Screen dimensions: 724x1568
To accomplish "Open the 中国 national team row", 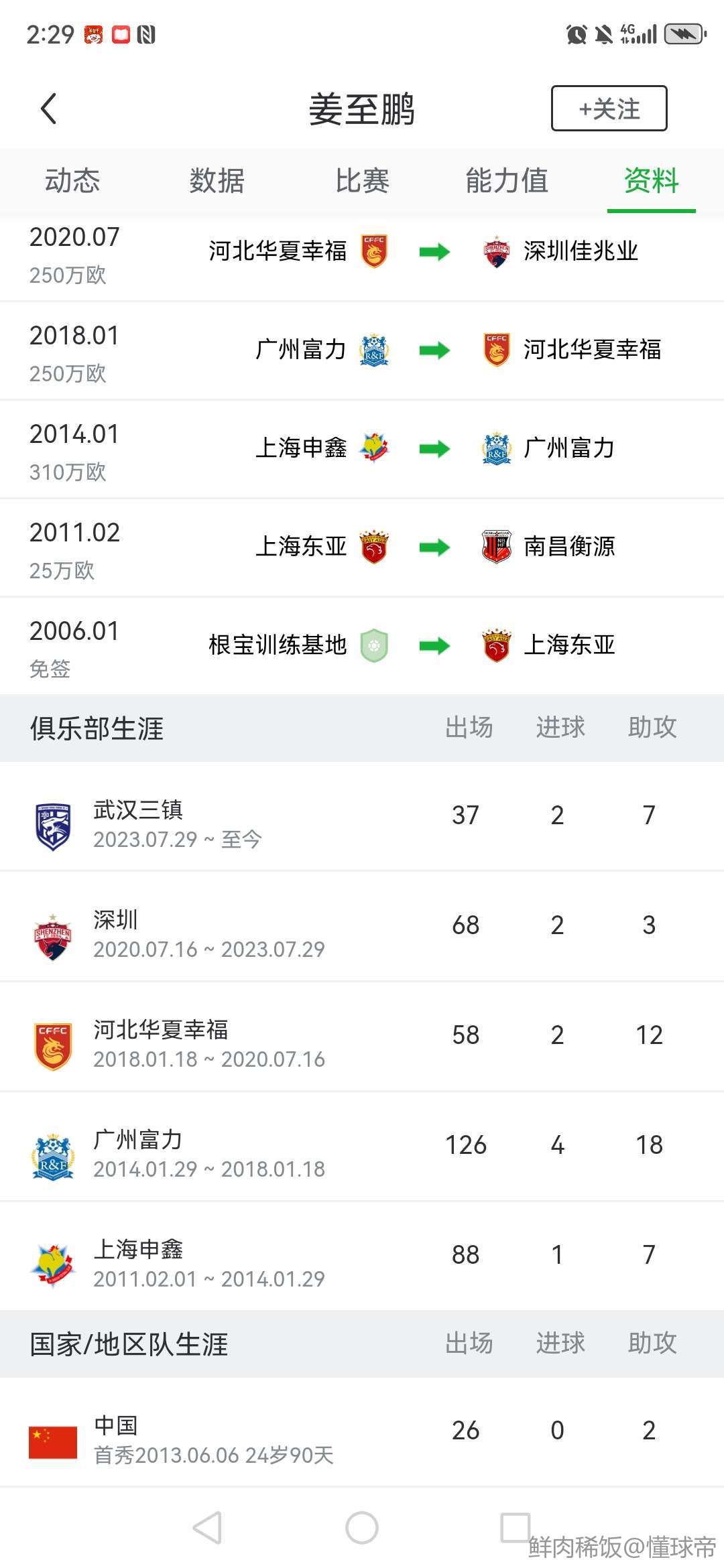I will point(362,1432).
